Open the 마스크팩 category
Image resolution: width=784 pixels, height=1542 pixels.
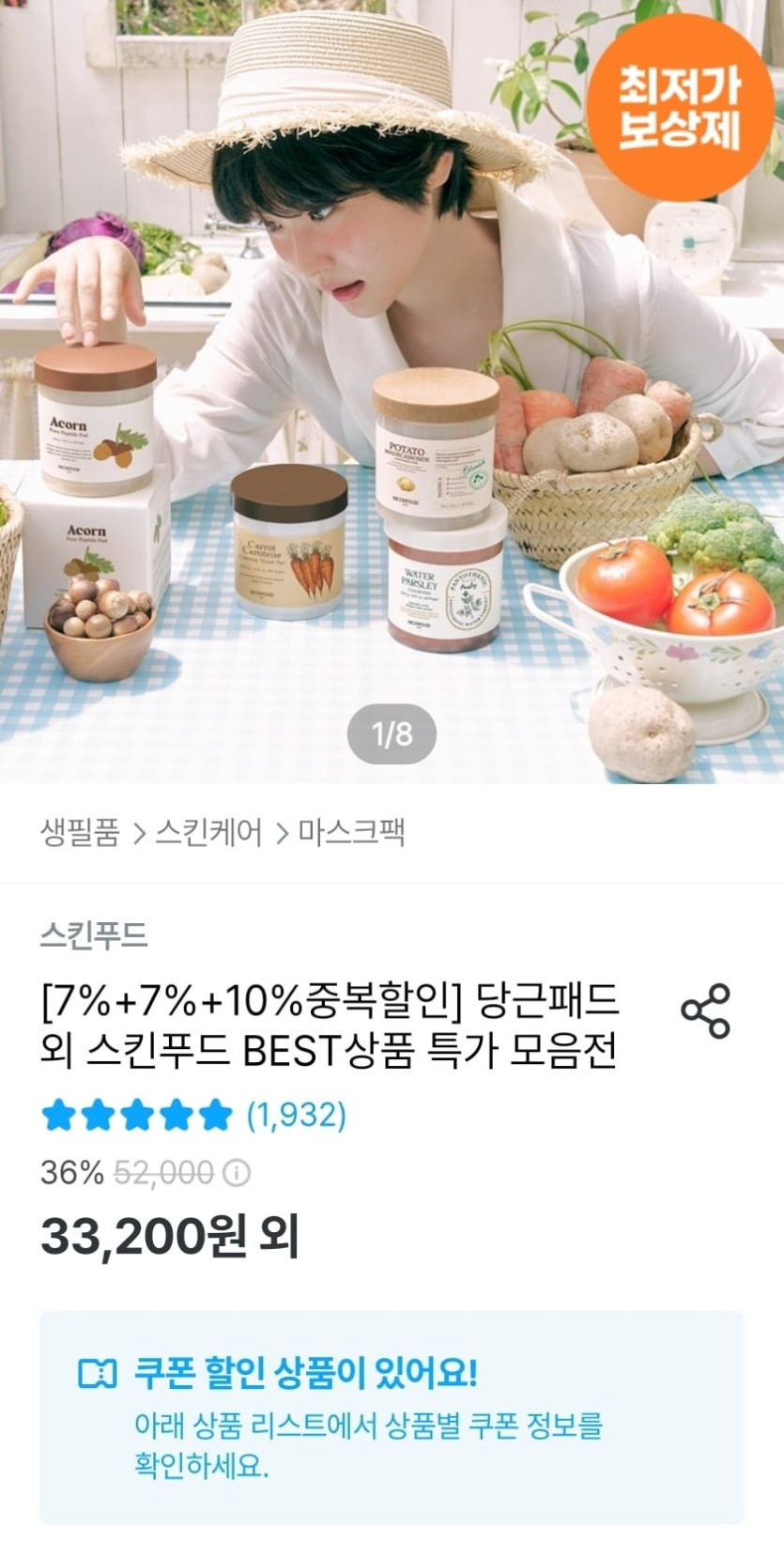[x=351, y=832]
